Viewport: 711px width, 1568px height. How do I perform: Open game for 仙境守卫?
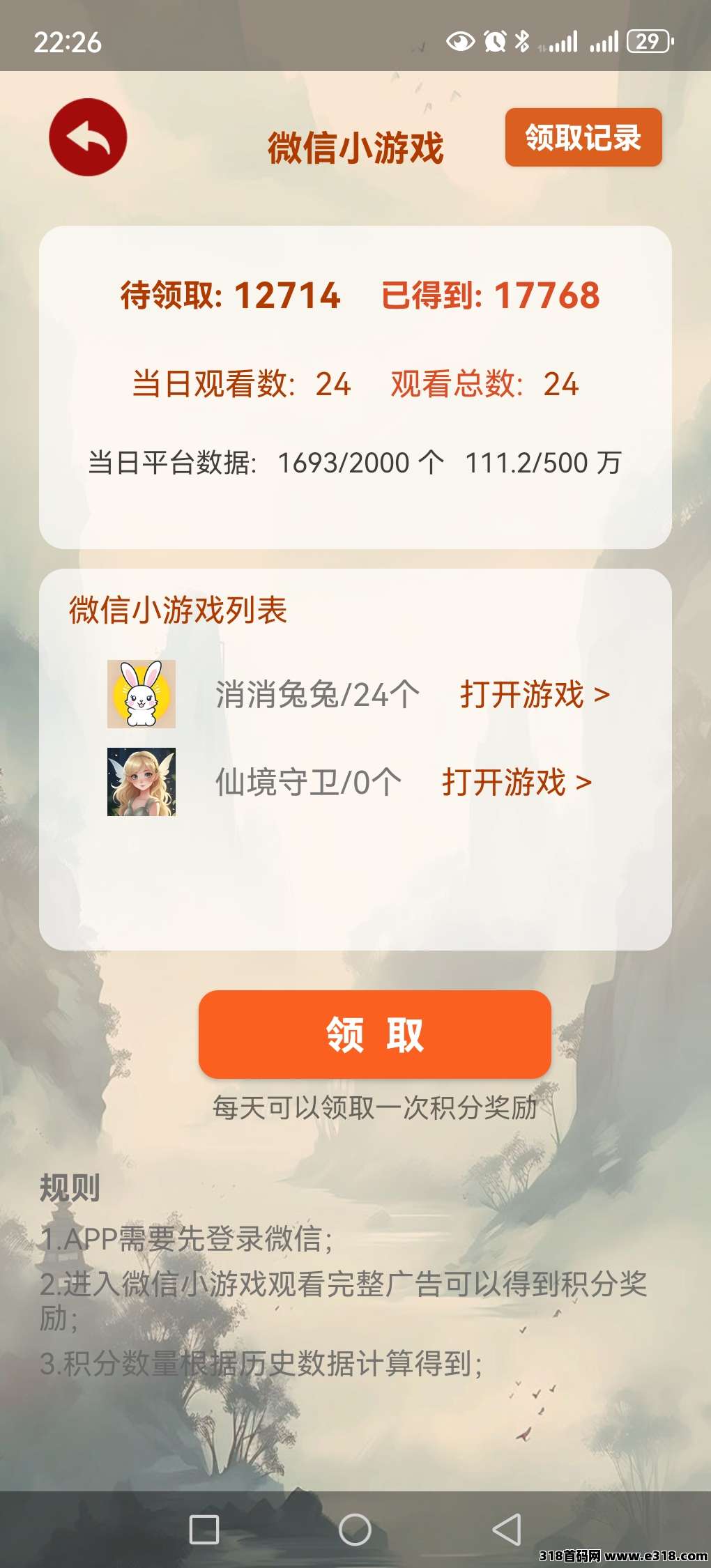click(517, 783)
